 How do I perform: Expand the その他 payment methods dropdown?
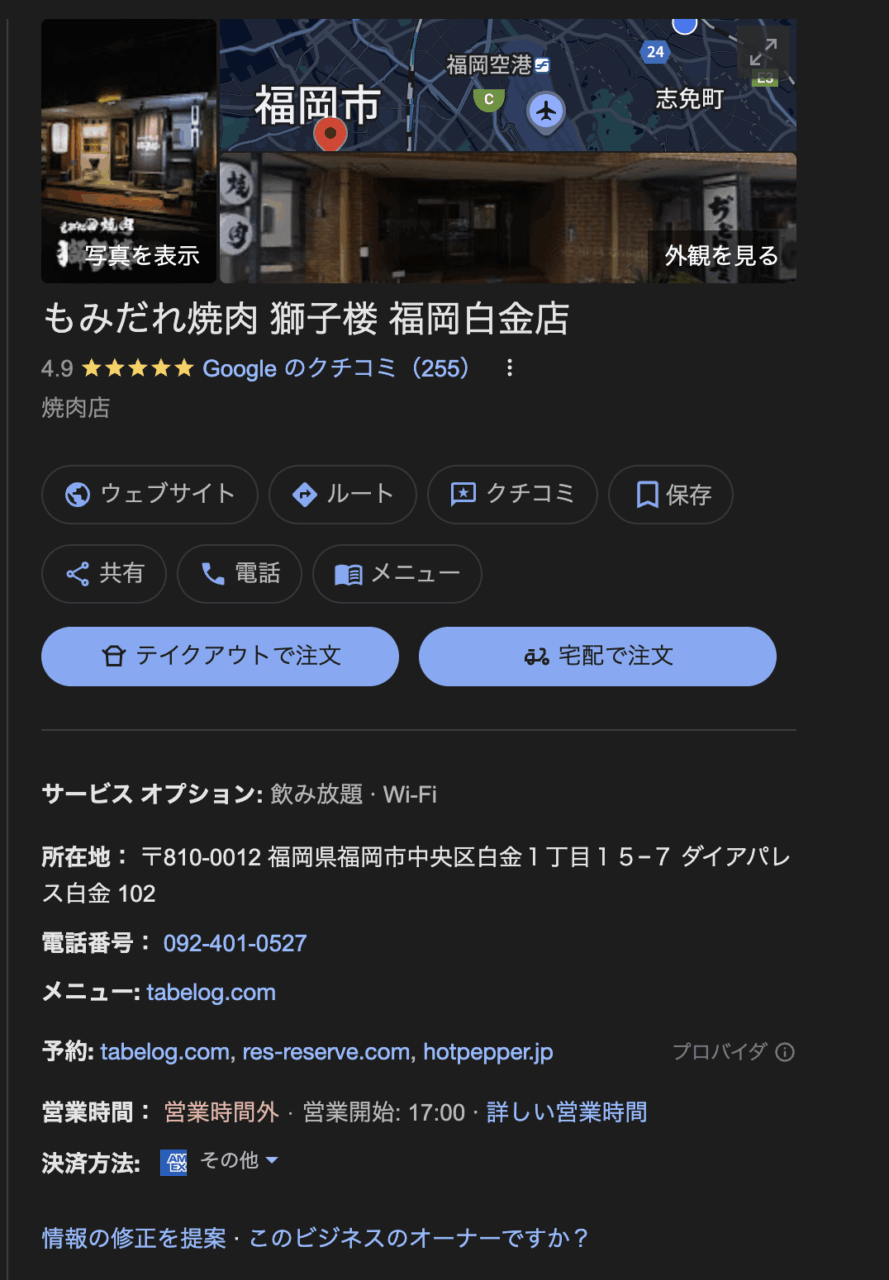[x=239, y=1161]
